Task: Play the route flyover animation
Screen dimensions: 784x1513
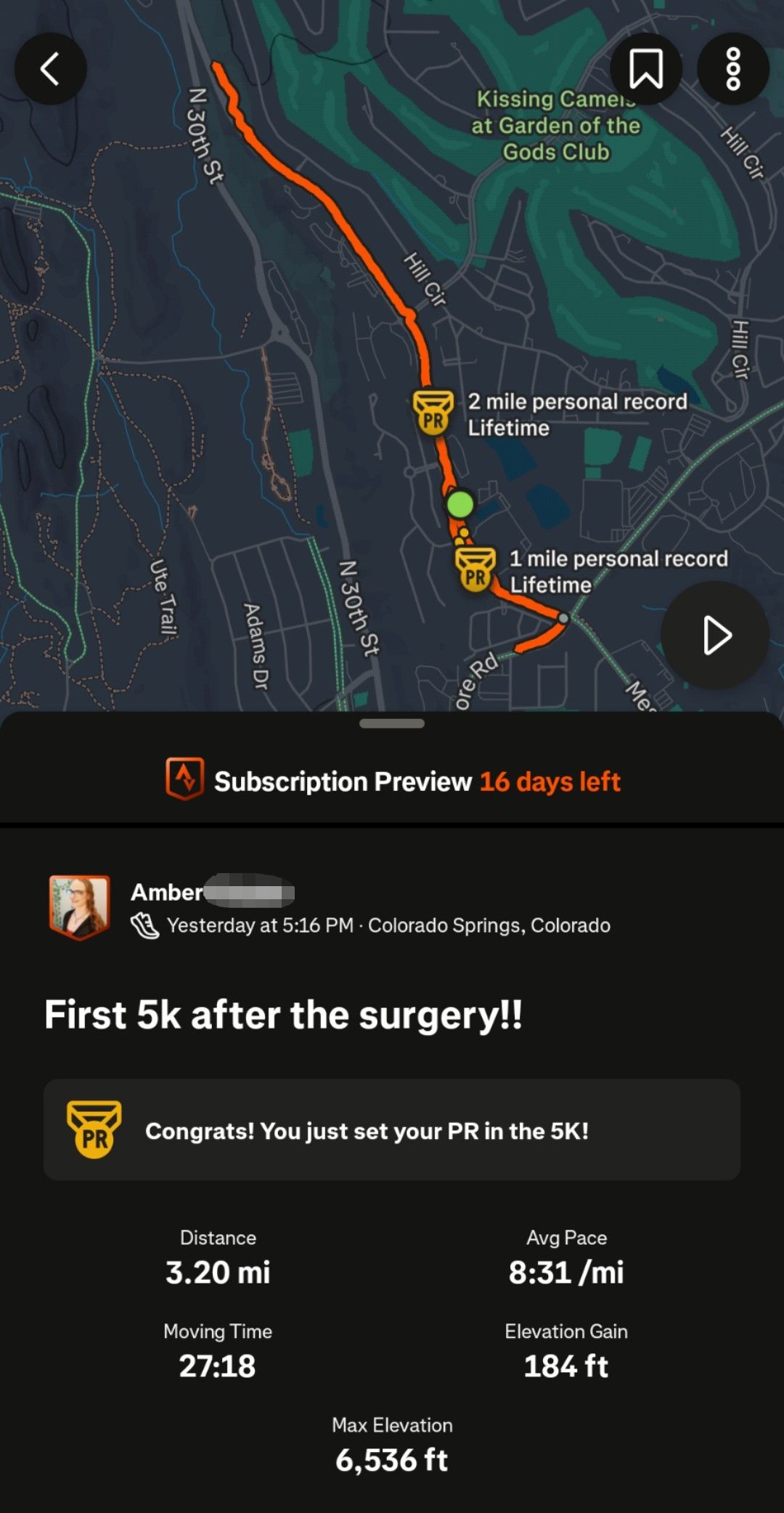Action: 715,636
